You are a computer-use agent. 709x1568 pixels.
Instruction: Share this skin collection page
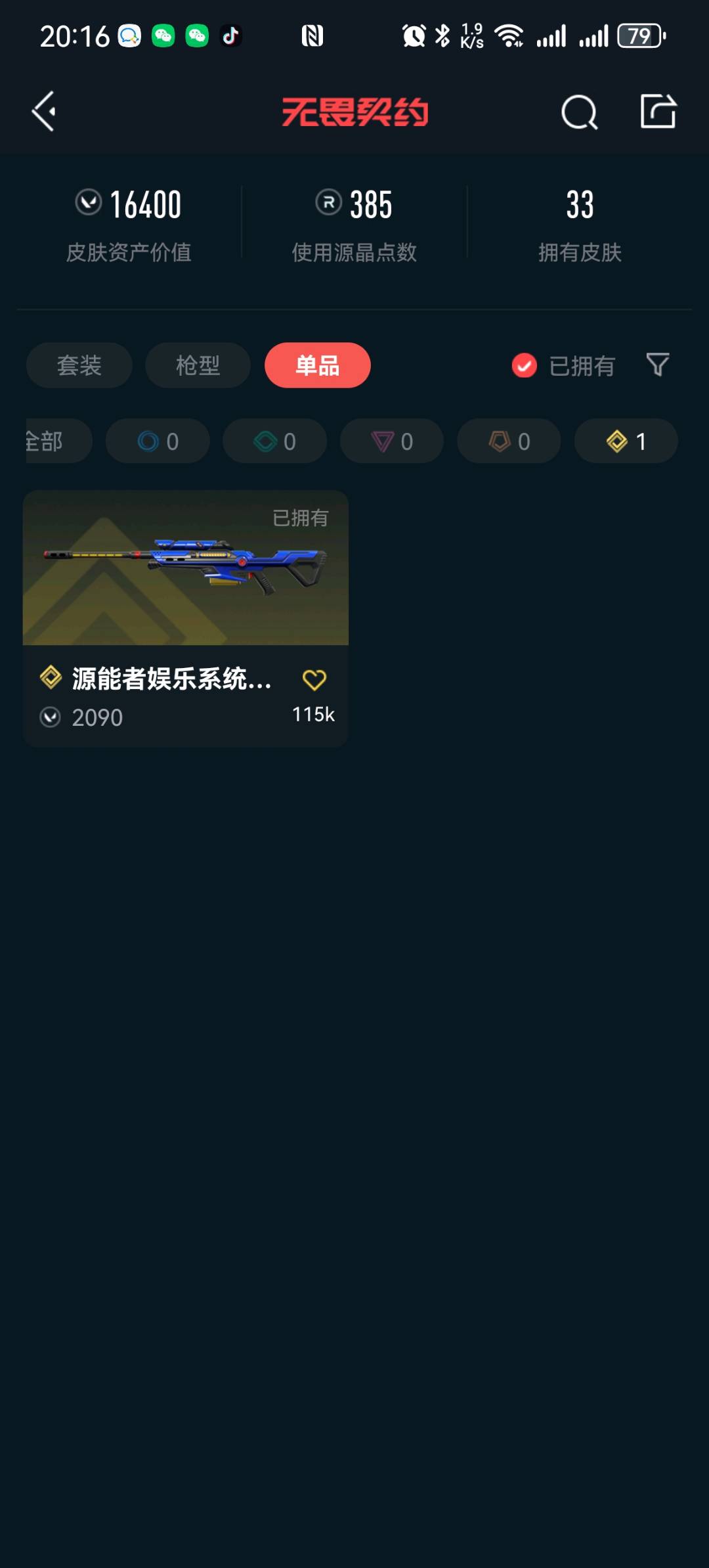658,112
